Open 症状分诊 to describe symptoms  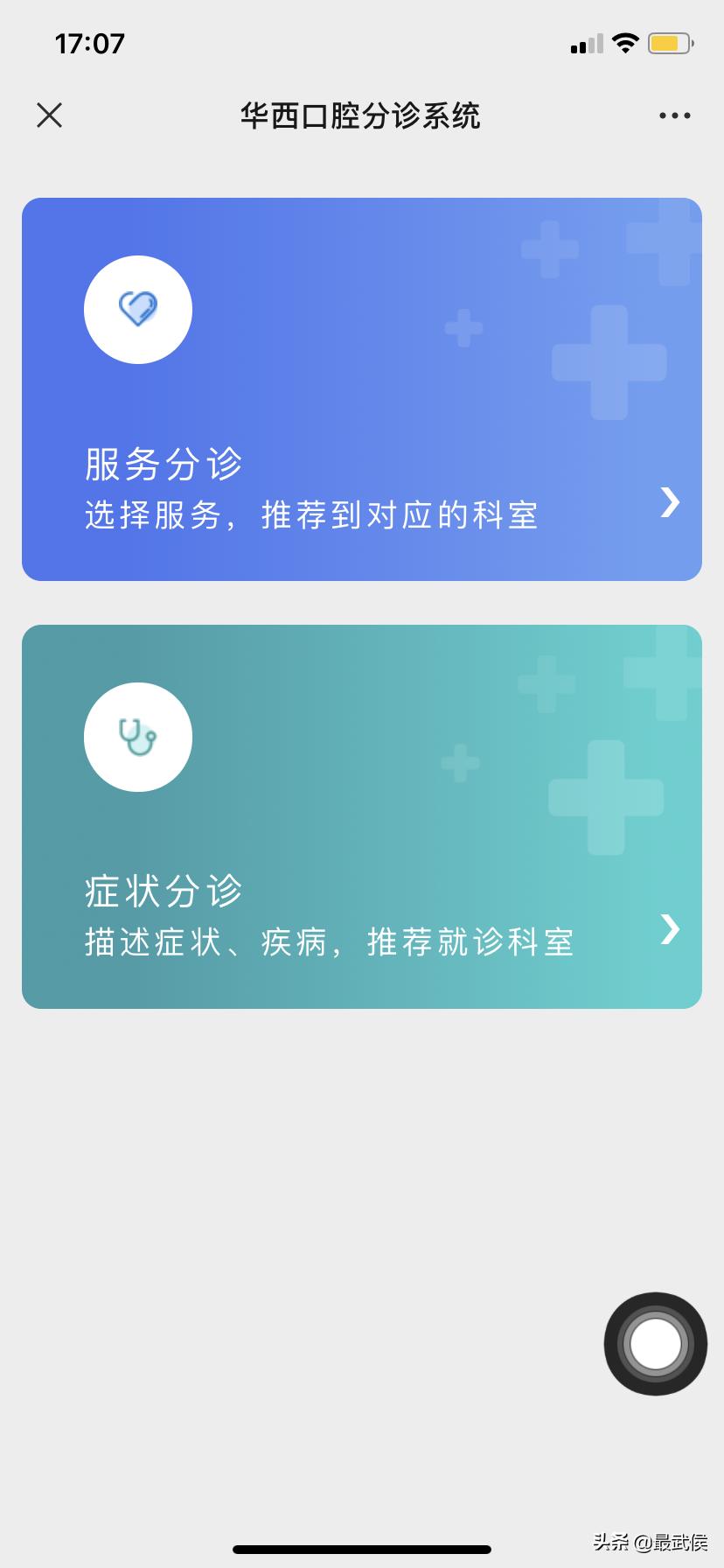tap(362, 816)
